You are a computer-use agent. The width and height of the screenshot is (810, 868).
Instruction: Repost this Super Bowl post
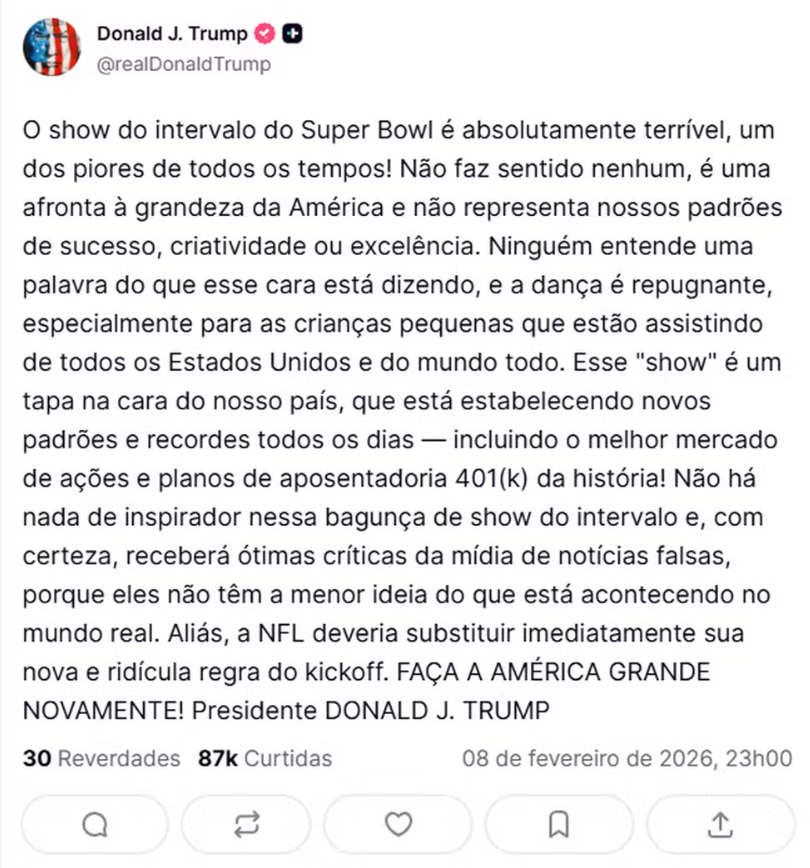(247, 823)
